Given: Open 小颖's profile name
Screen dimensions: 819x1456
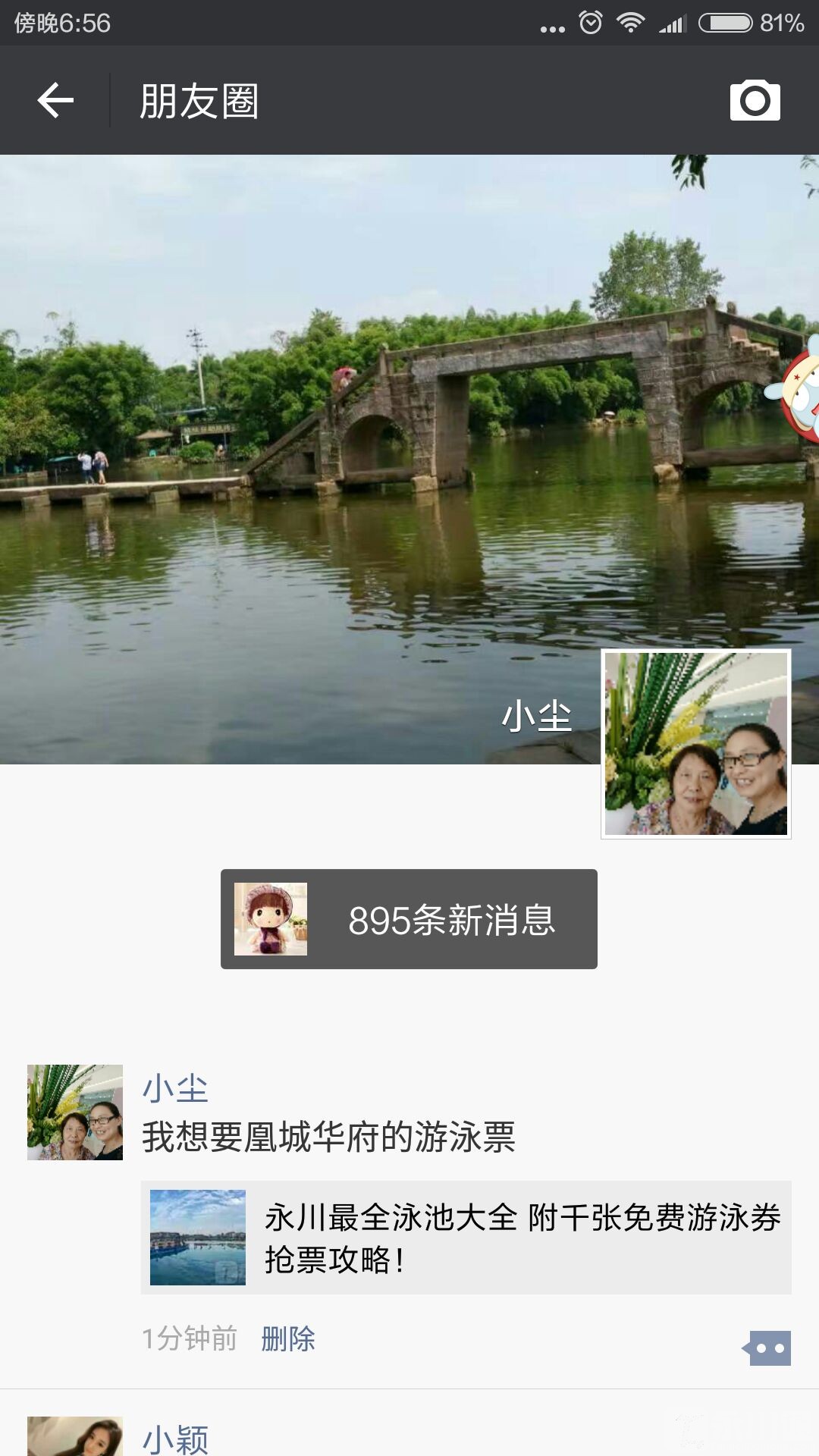Looking at the screenshot, I should click(175, 1439).
